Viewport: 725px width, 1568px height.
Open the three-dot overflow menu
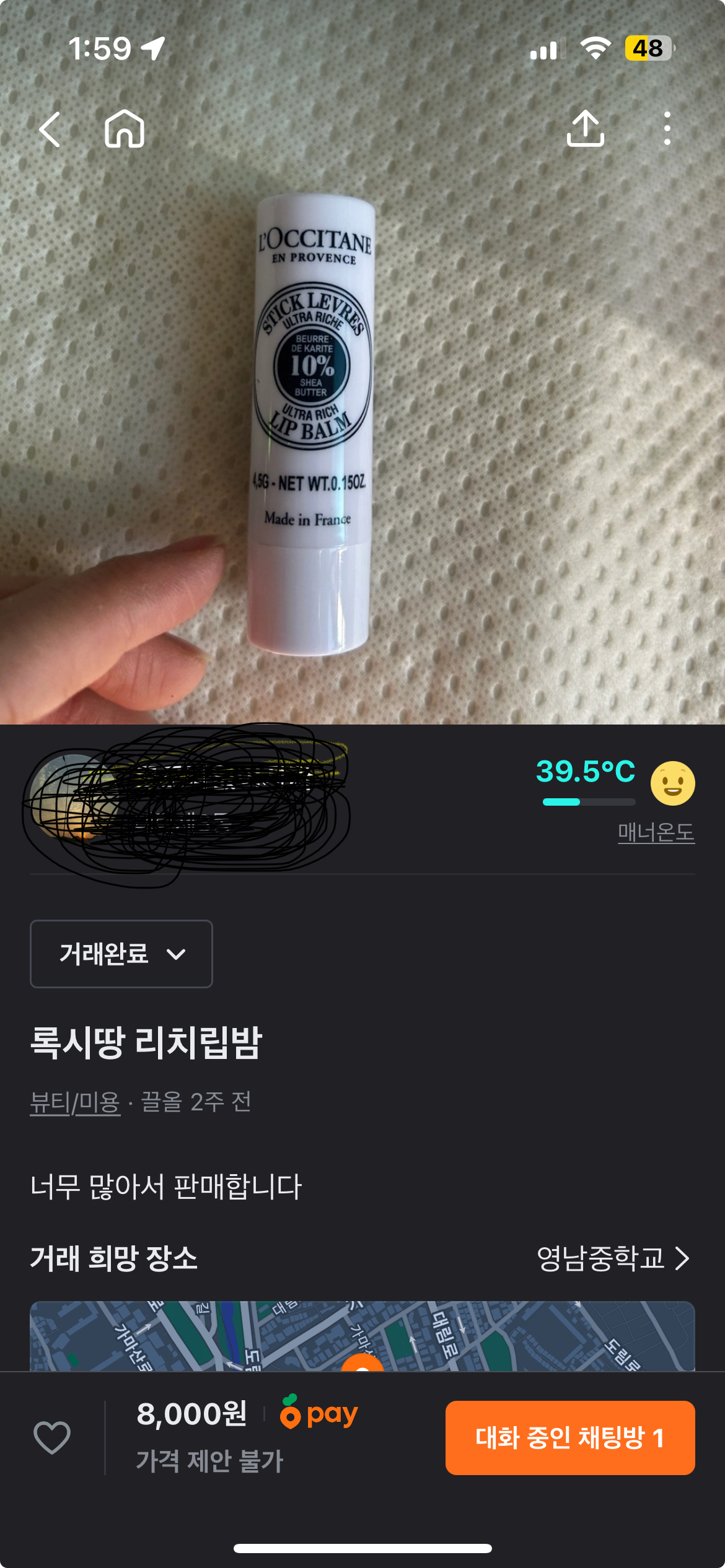click(667, 129)
